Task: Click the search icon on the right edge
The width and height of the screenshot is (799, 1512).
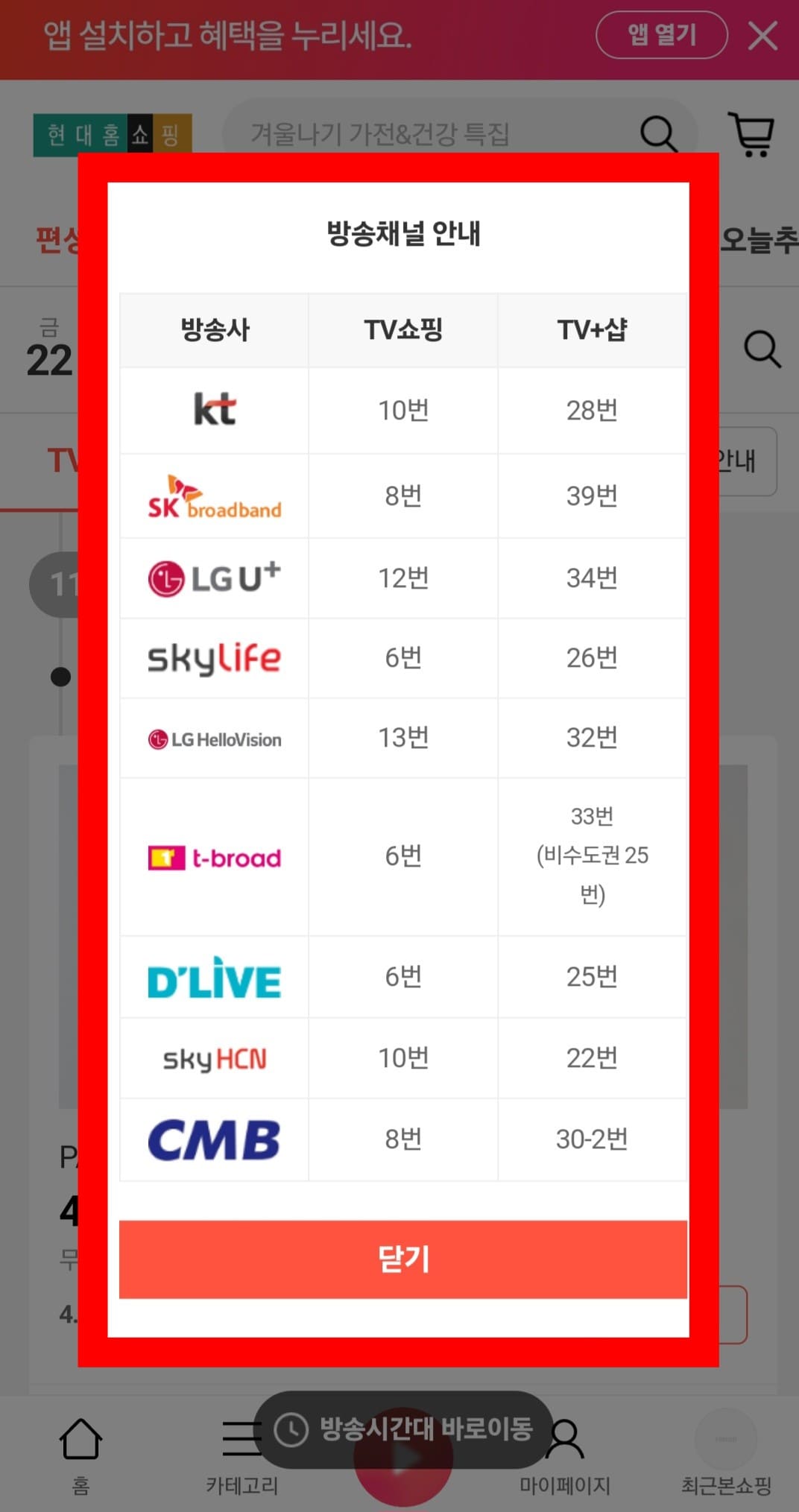Action: 762,347
